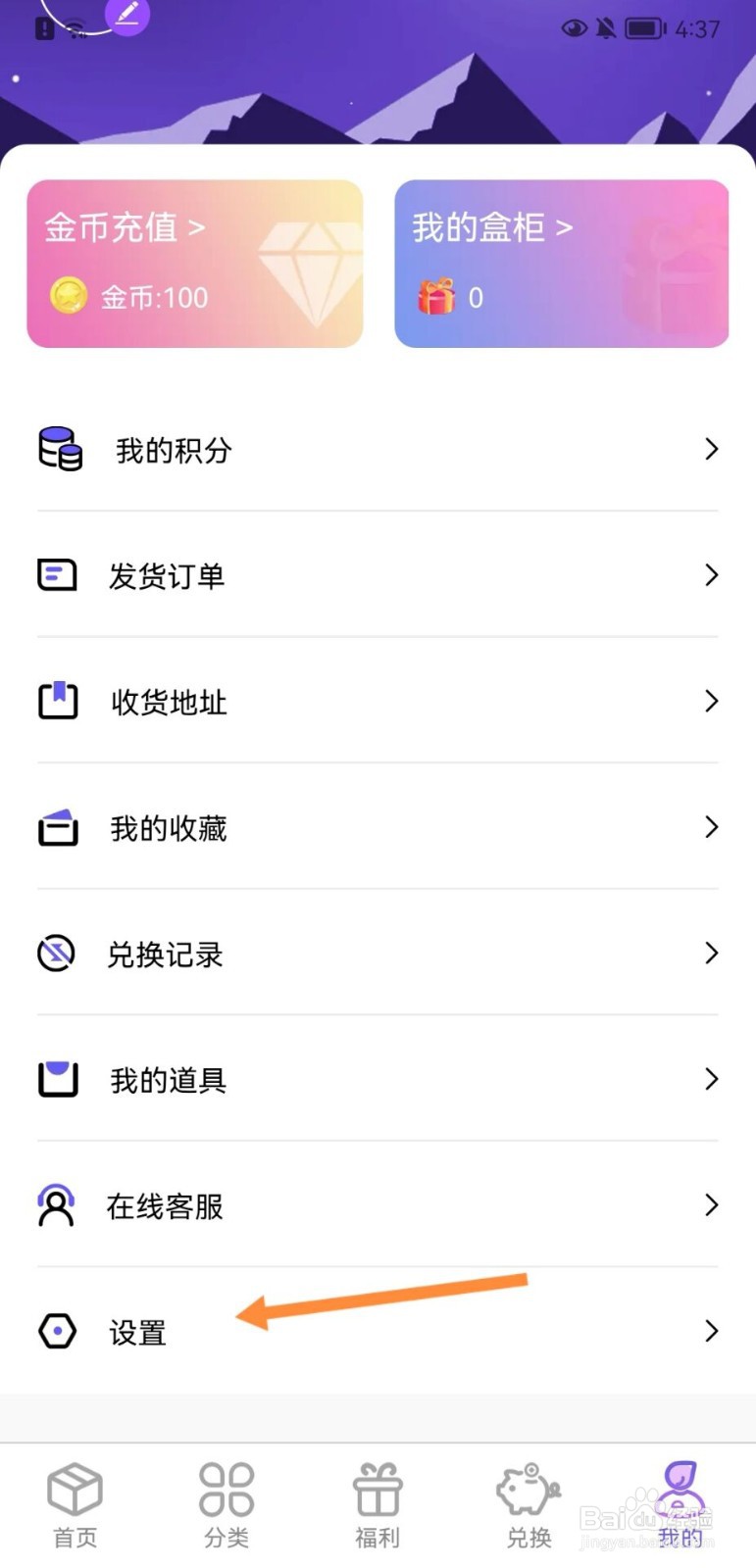756x1568 pixels.
Task: Check 兑换记录 exchange records
Action: click(378, 954)
